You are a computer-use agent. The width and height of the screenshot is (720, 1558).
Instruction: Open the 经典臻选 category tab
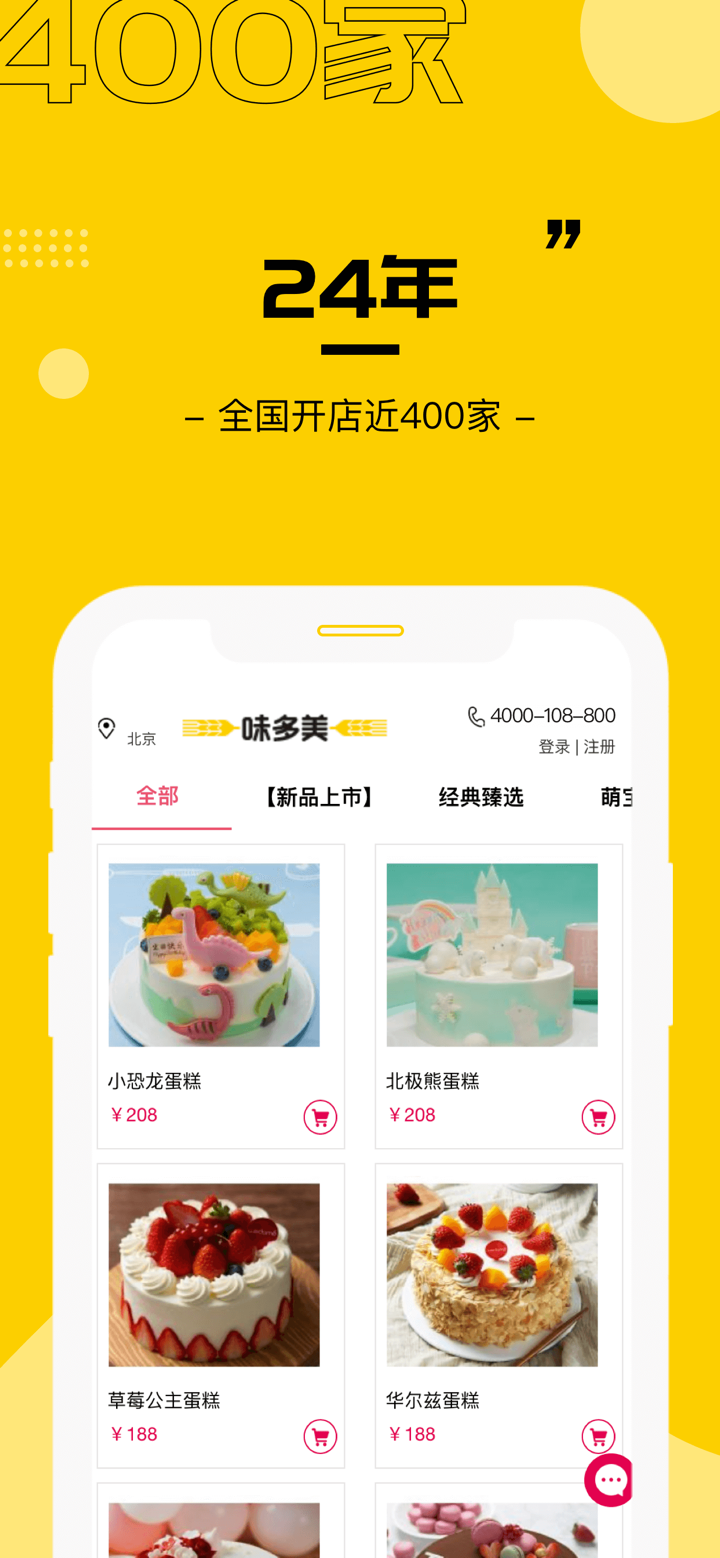(481, 796)
